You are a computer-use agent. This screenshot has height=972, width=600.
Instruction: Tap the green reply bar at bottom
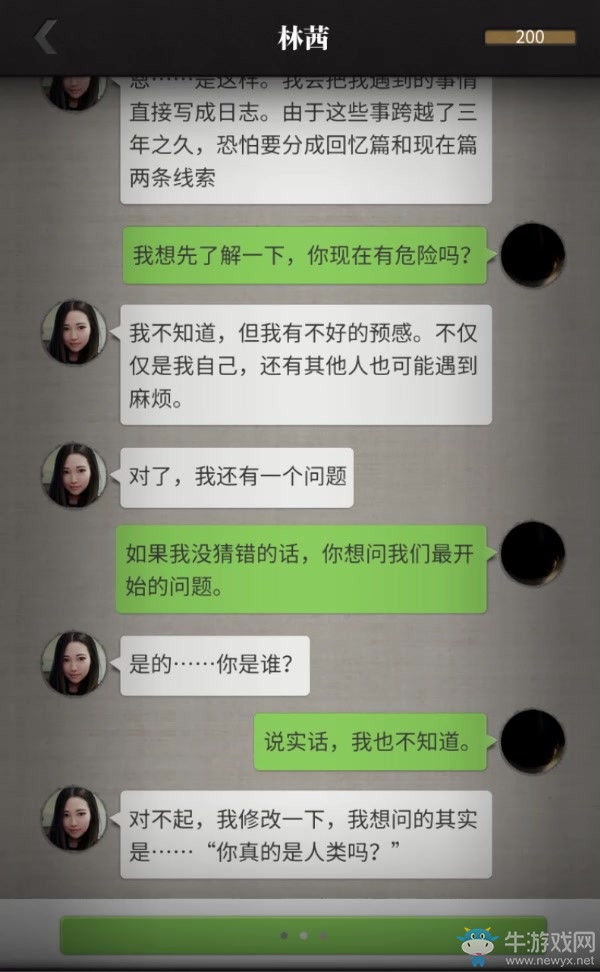(x=303, y=935)
